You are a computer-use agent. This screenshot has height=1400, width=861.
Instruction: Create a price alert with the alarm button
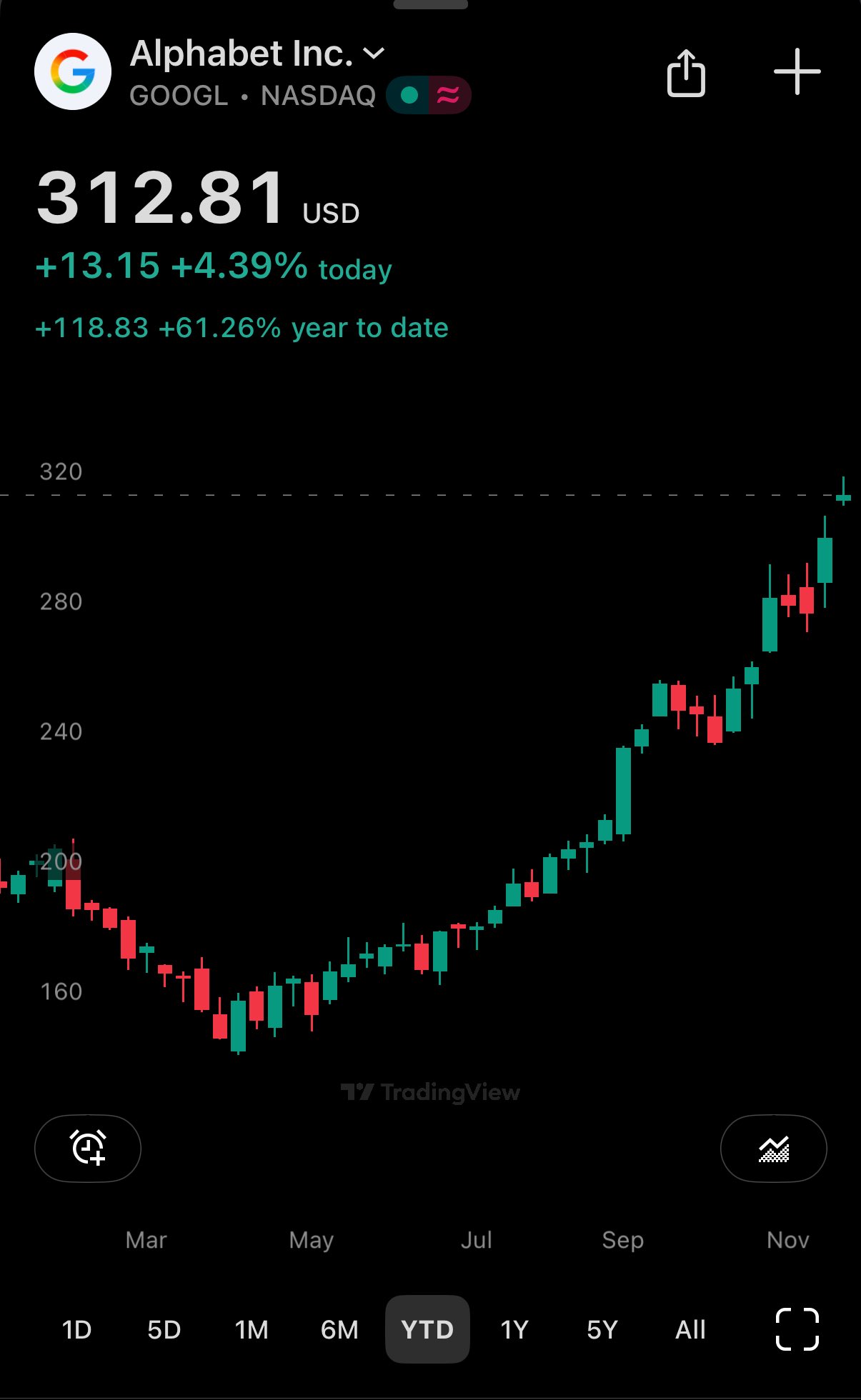tap(88, 1148)
